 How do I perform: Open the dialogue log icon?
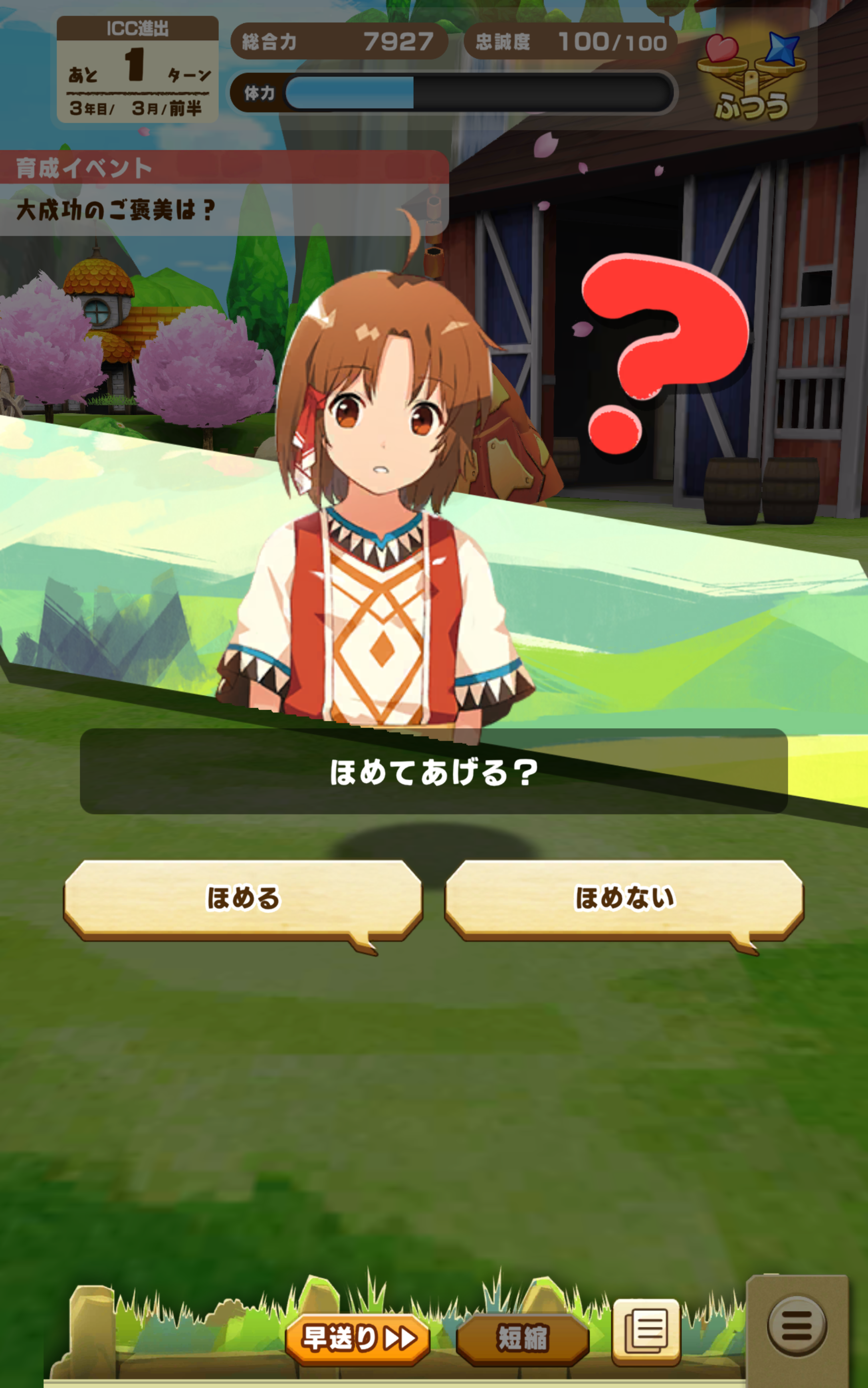[646, 1330]
